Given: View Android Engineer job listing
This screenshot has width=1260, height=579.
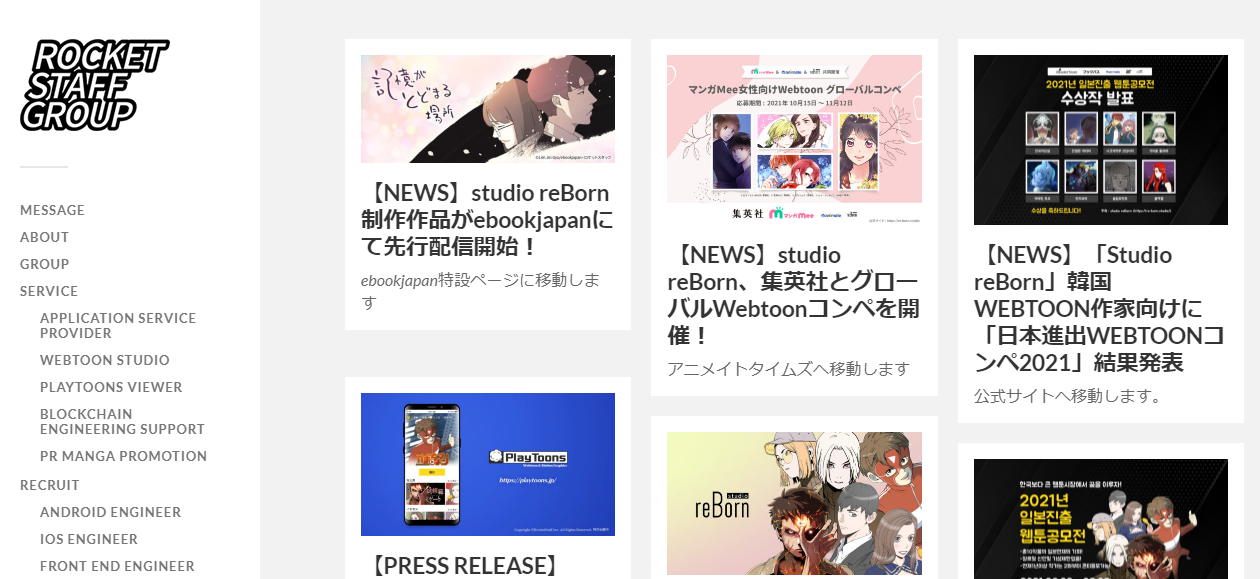Looking at the screenshot, I should click(110, 512).
